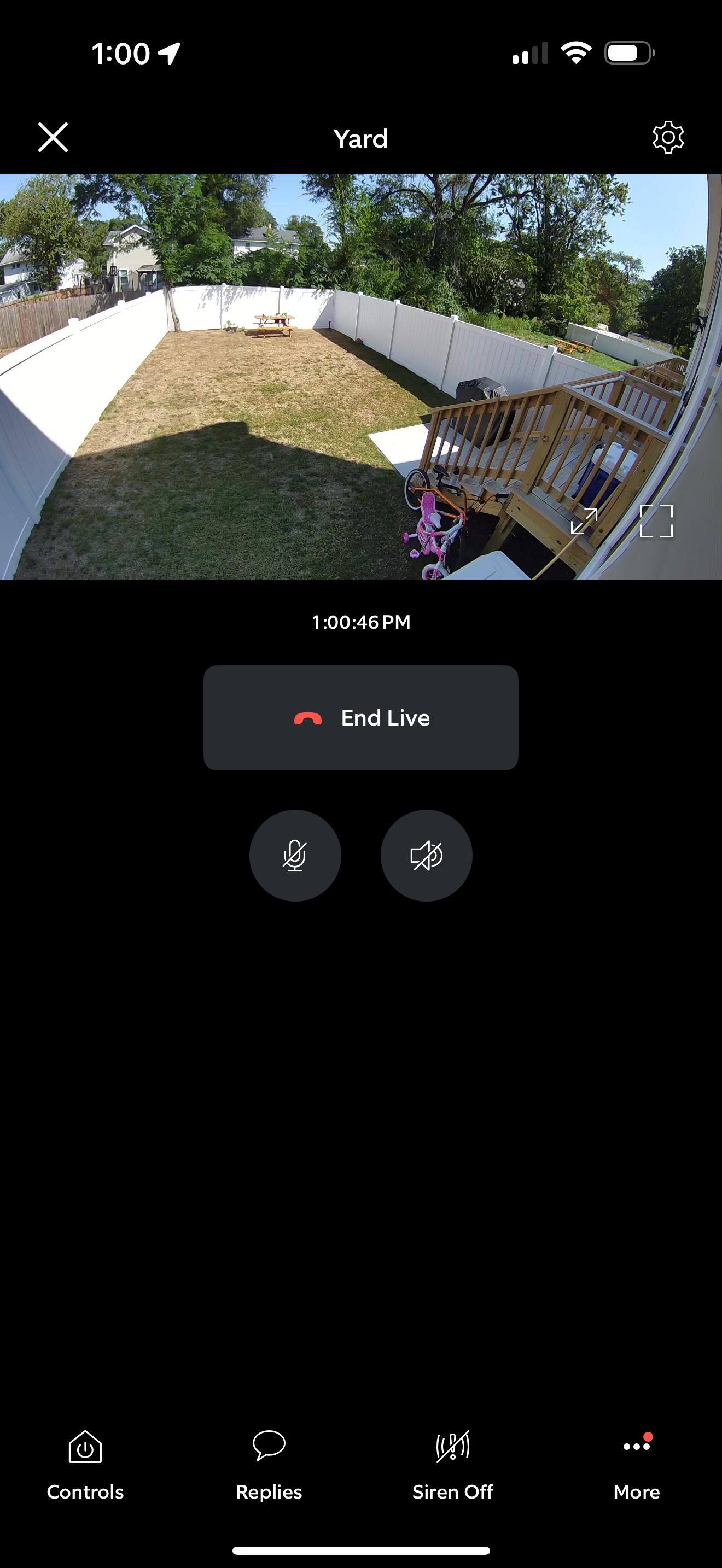Toggle the Siren Off button
The image size is (722, 1568).
(x=452, y=1465)
